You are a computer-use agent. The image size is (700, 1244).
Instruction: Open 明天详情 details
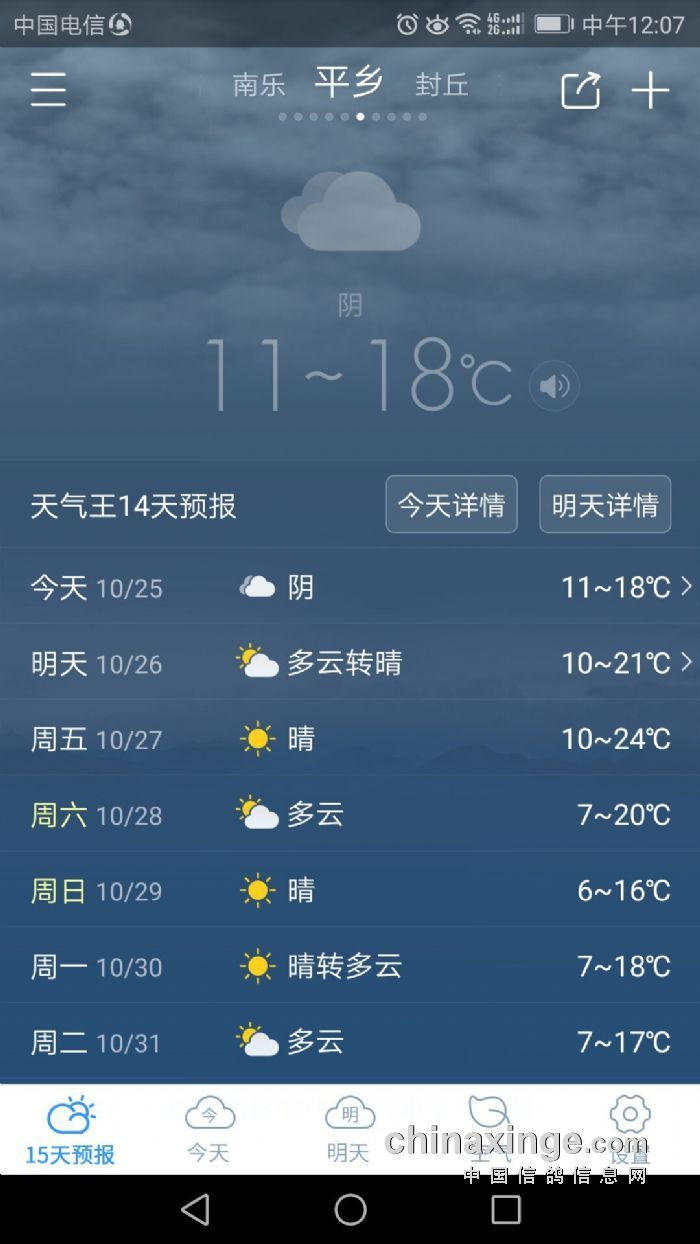click(x=605, y=505)
